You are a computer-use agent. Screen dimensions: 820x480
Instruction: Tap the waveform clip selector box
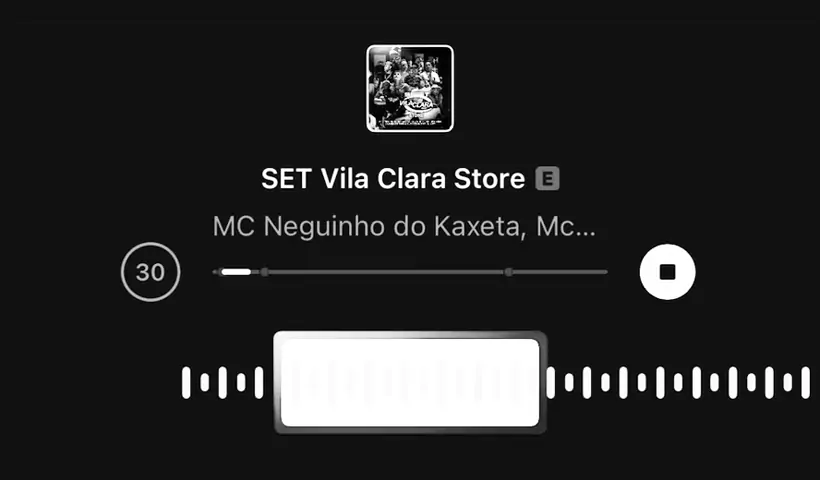(x=410, y=383)
